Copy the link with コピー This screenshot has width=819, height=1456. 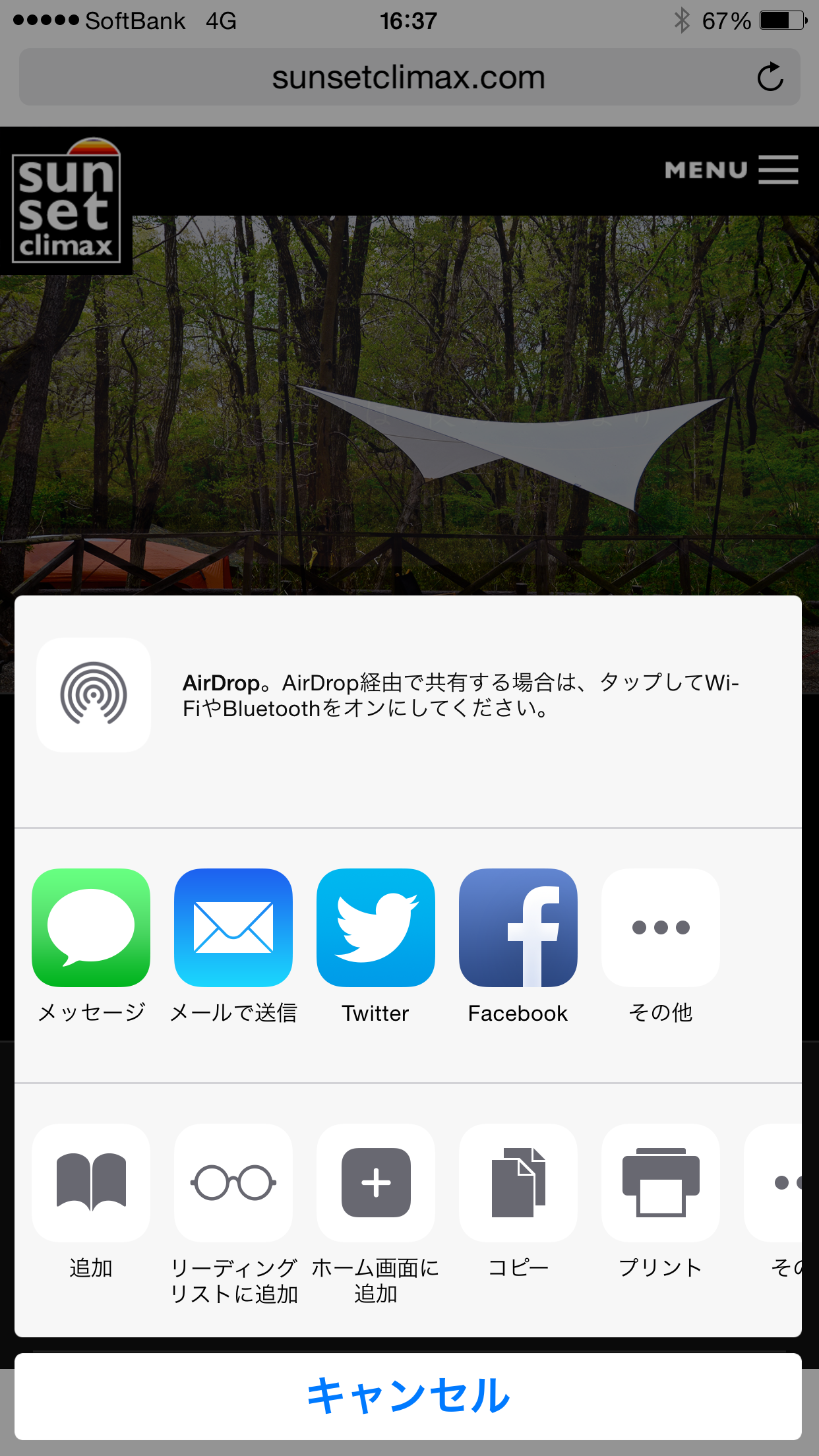(x=518, y=1182)
